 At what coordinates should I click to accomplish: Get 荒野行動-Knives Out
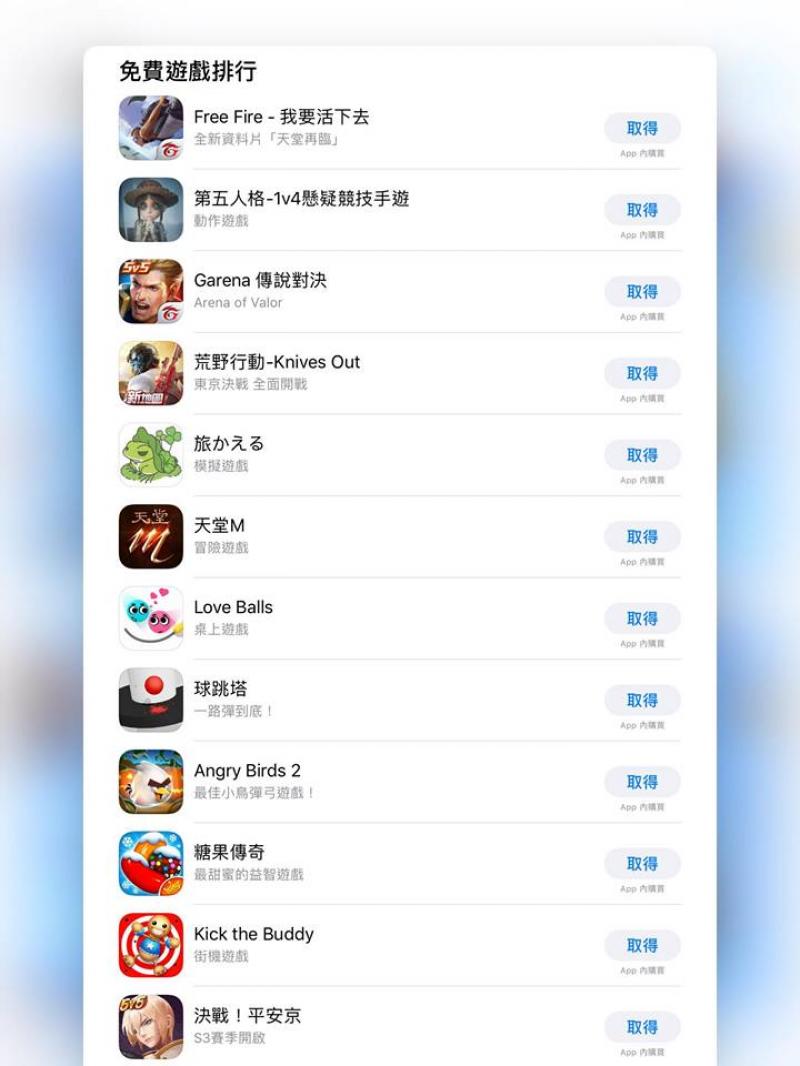pos(642,373)
